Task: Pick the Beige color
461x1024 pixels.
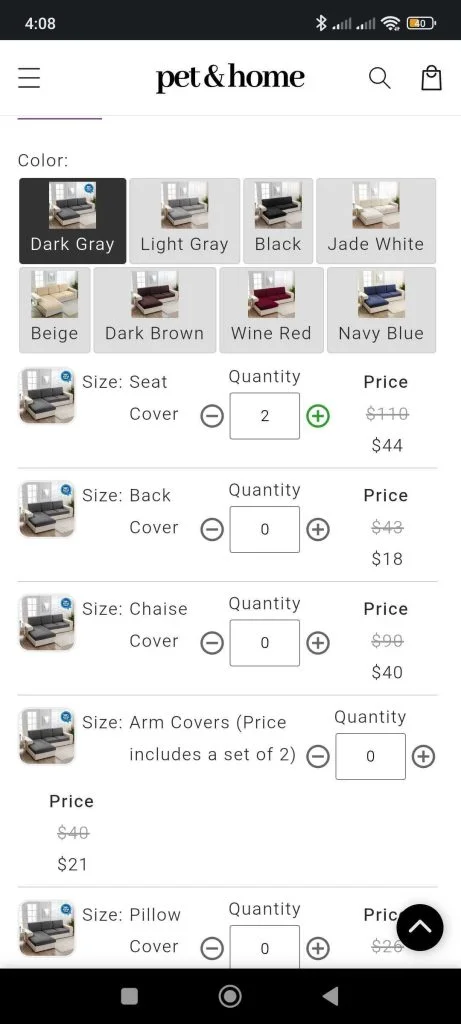Action: pyautogui.click(x=54, y=310)
